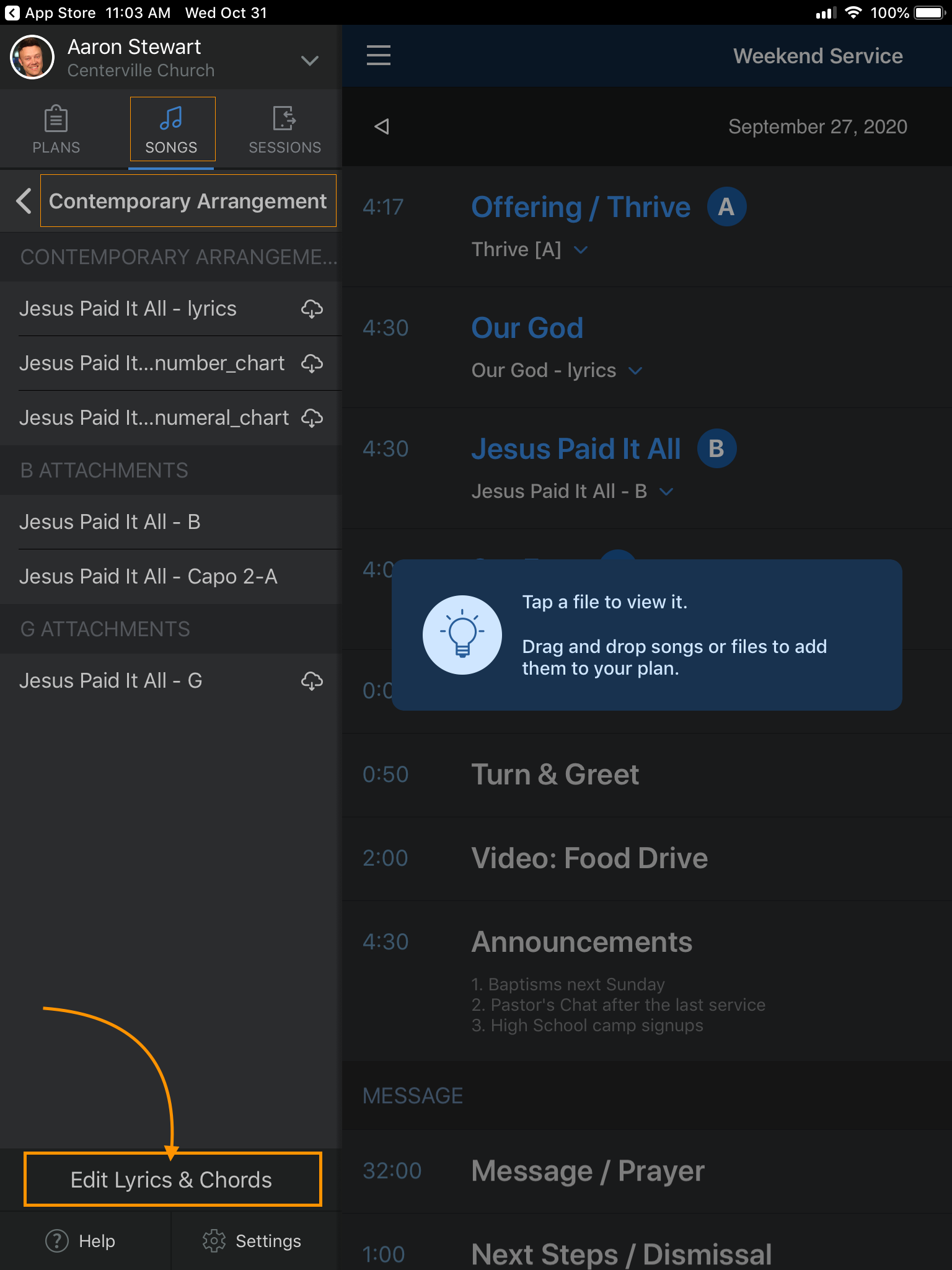This screenshot has height=1270, width=952.
Task: Open Jesus Paid It All - Capo 2-A
Action: (x=148, y=577)
